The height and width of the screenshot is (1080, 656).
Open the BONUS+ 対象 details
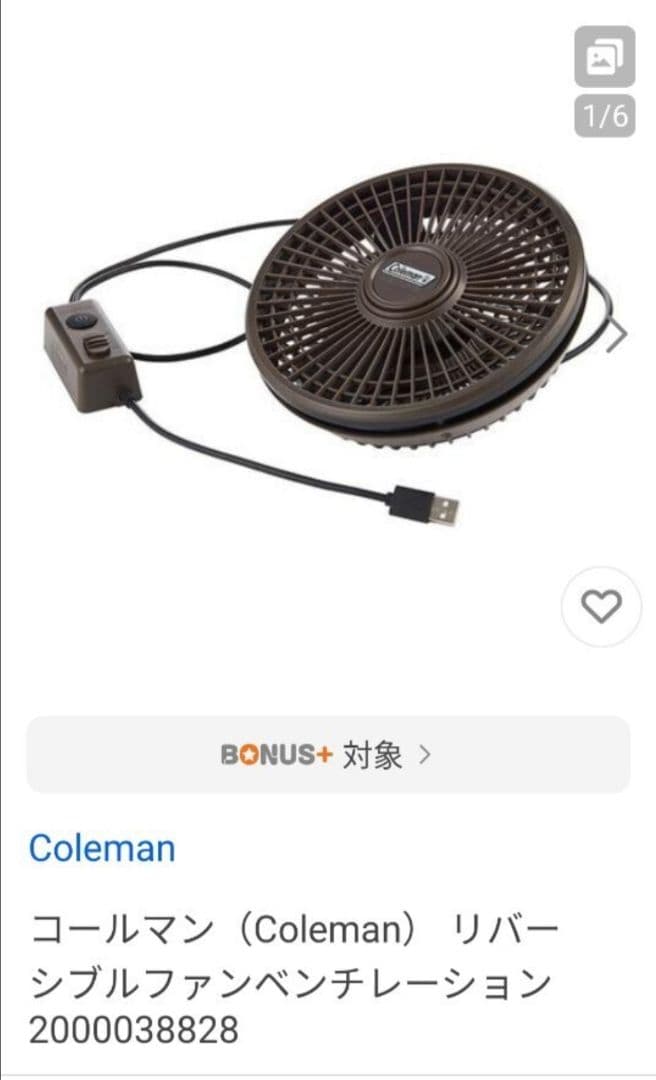point(328,754)
